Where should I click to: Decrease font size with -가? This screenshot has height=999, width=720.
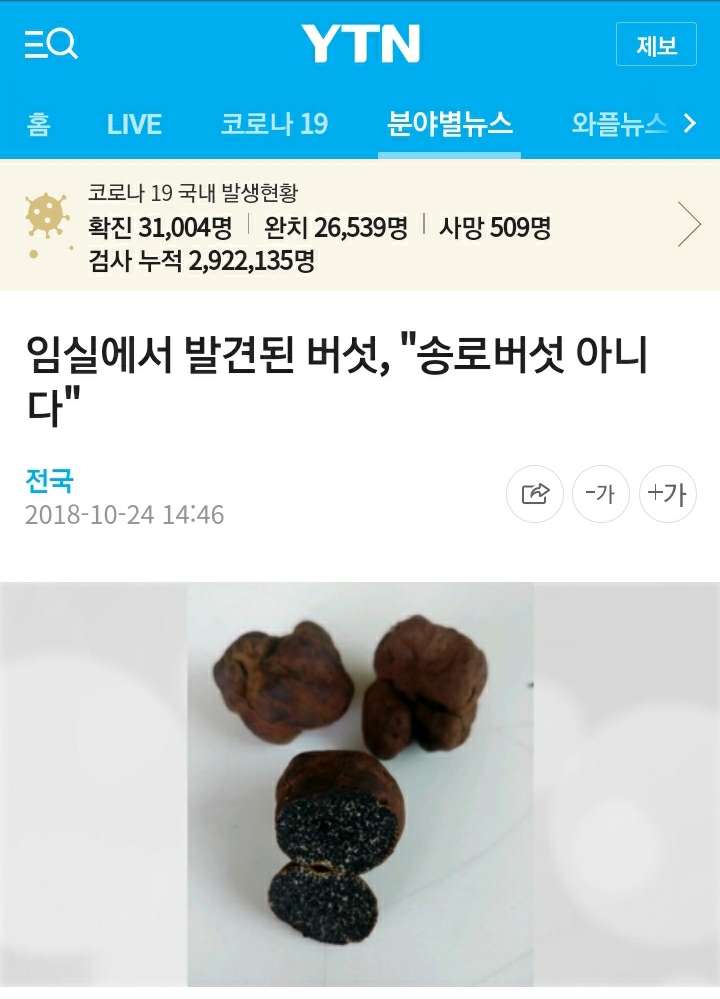pyautogui.click(x=600, y=494)
